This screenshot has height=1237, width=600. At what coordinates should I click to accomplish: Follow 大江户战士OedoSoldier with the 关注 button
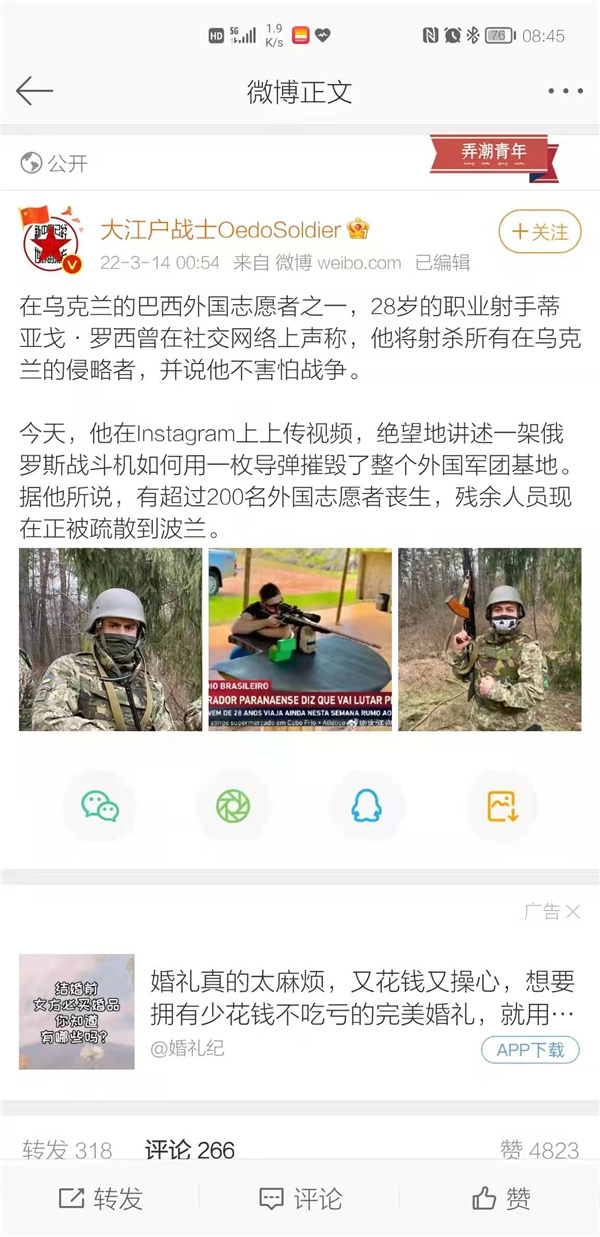(539, 232)
